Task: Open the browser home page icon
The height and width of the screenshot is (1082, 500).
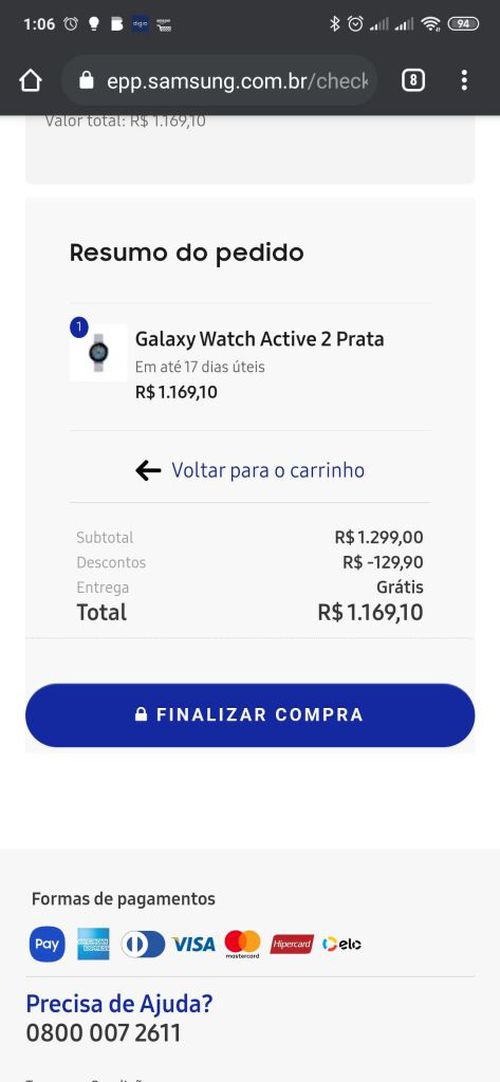Action: [x=30, y=81]
